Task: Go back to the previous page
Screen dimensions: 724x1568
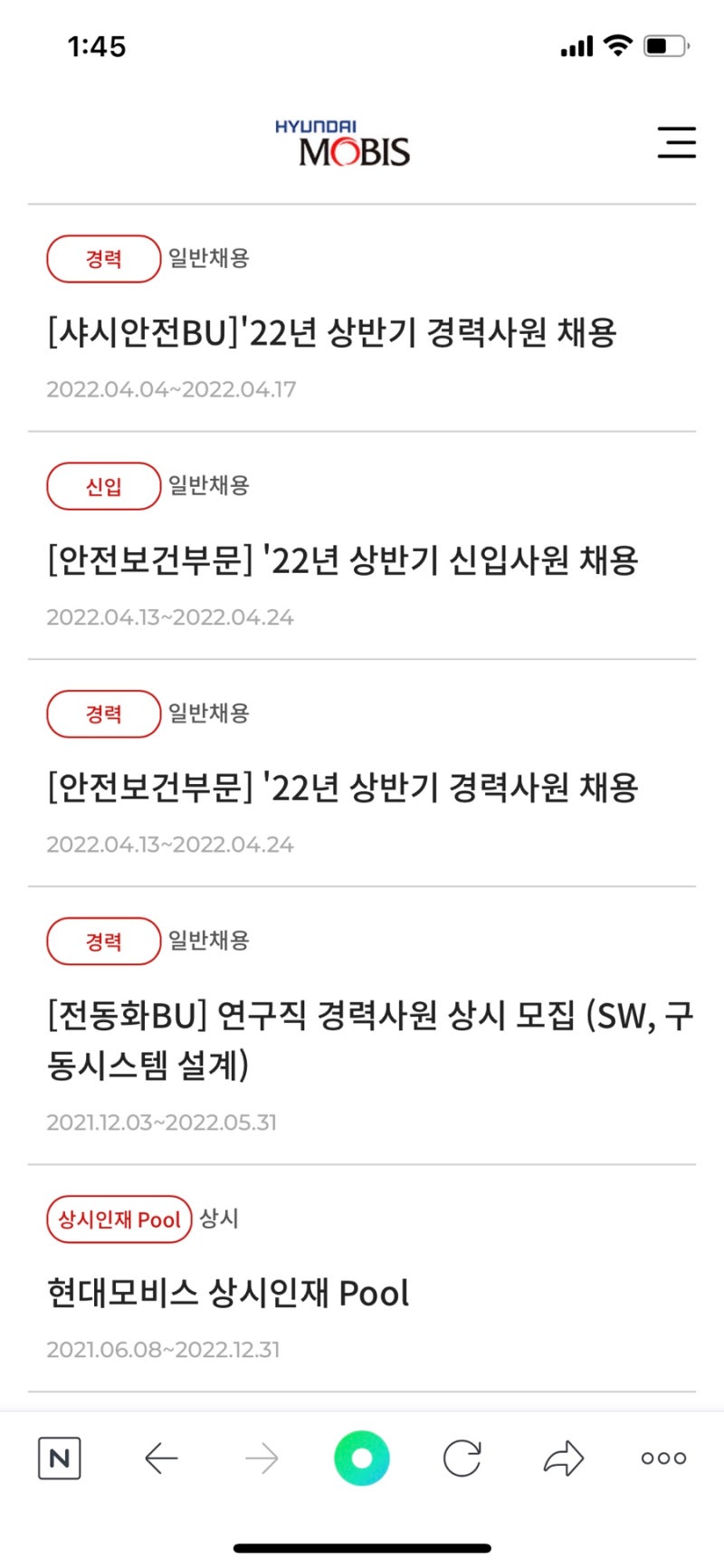Action: pos(161,1458)
